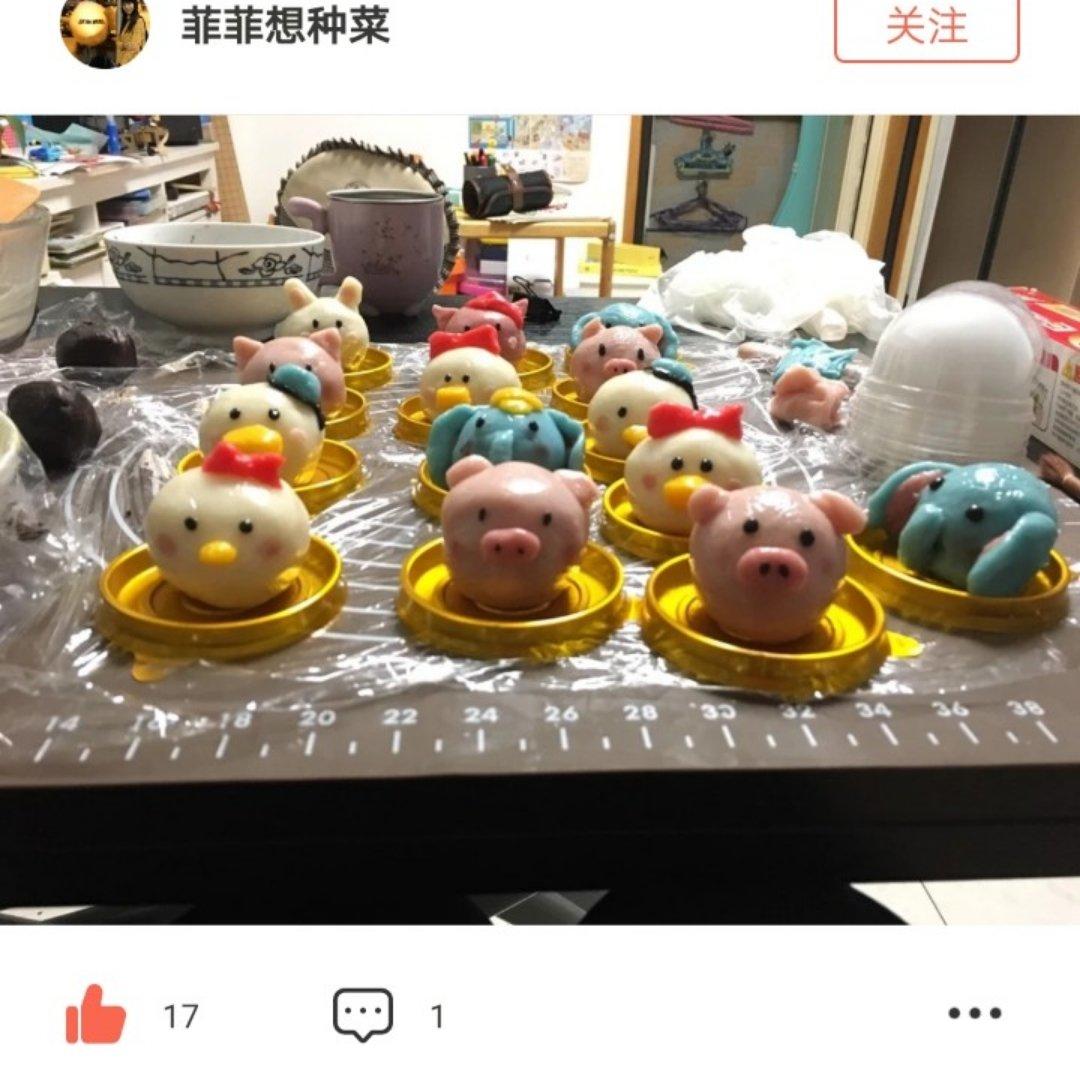Image resolution: width=1080 pixels, height=1080 pixels.
Task: Open 菲菲想种菜's profile avatar
Action: pos(105,30)
